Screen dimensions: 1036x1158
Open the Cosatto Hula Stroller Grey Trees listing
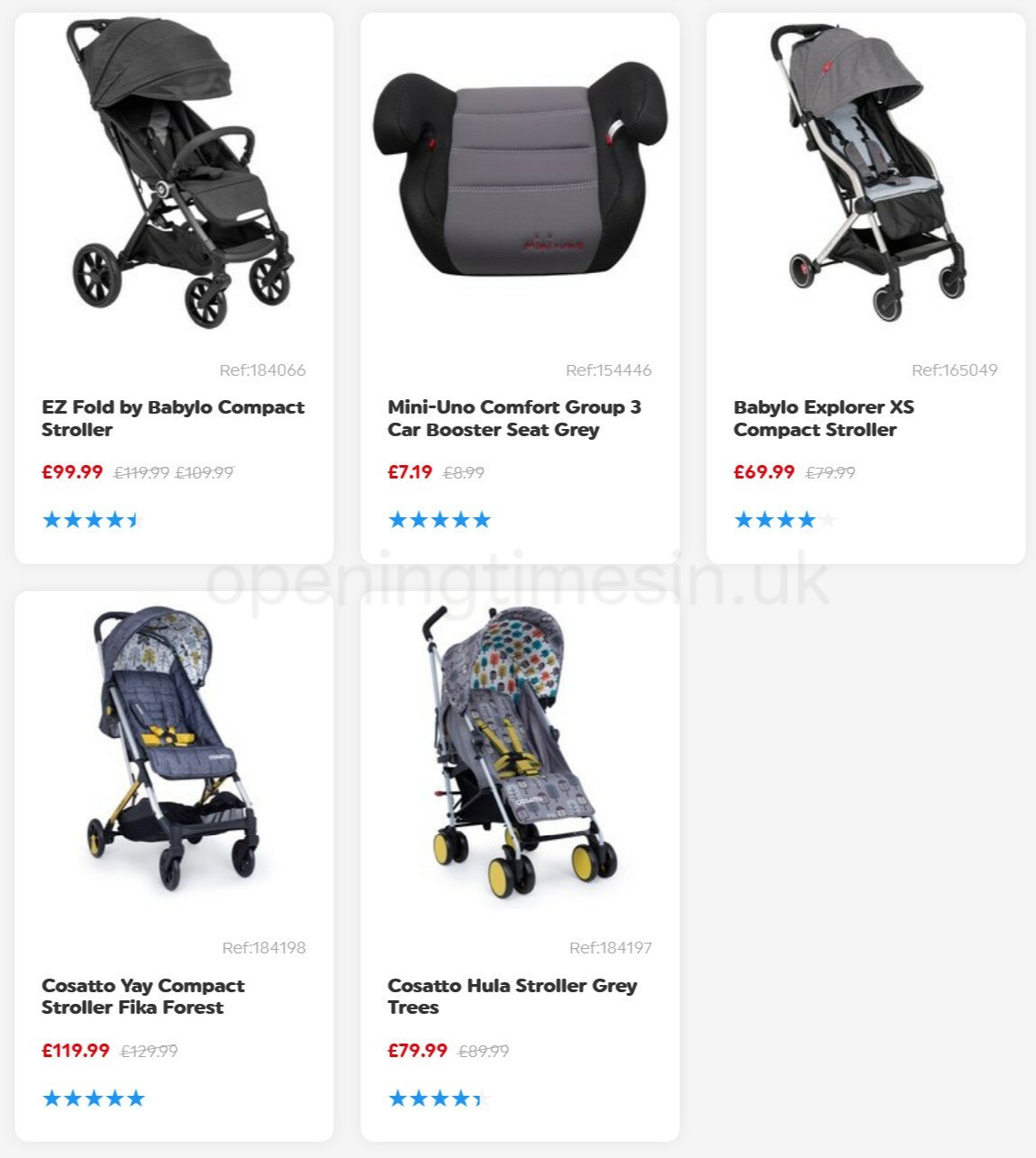[x=512, y=997]
